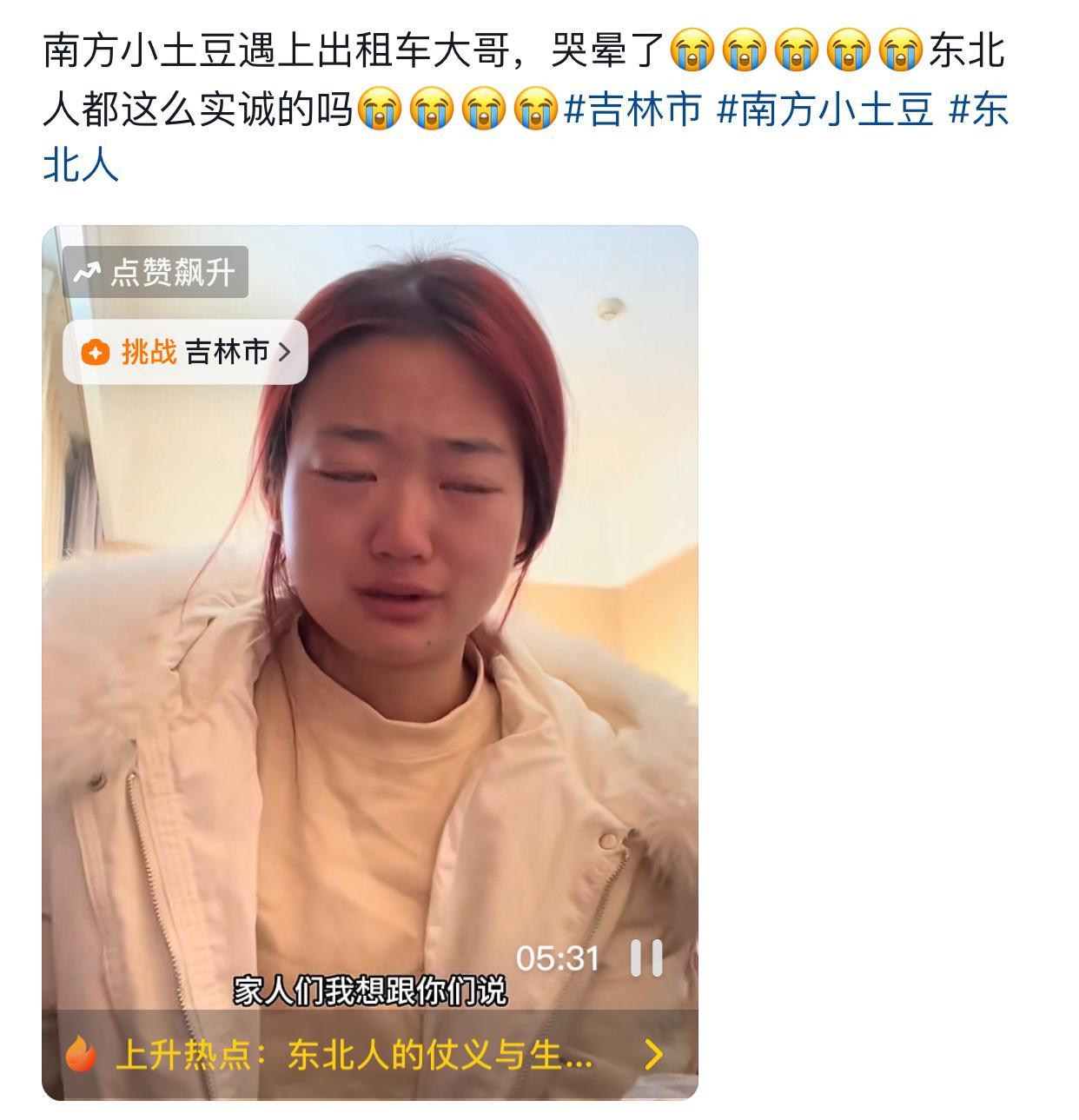
Task: Open the 挑战 吉林市 chip
Action: point(186,352)
